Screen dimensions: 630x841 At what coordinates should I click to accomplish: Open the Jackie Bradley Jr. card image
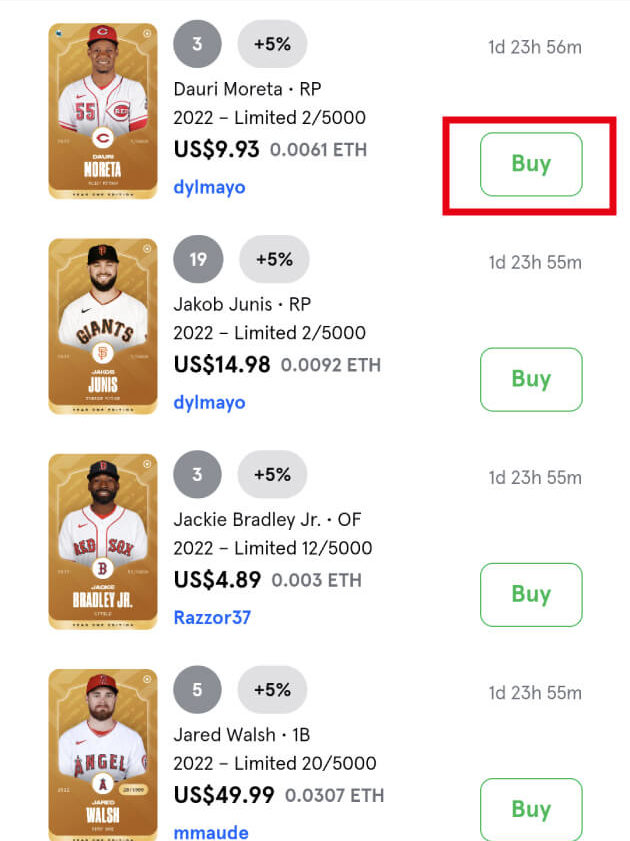pyautogui.click(x=103, y=541)
